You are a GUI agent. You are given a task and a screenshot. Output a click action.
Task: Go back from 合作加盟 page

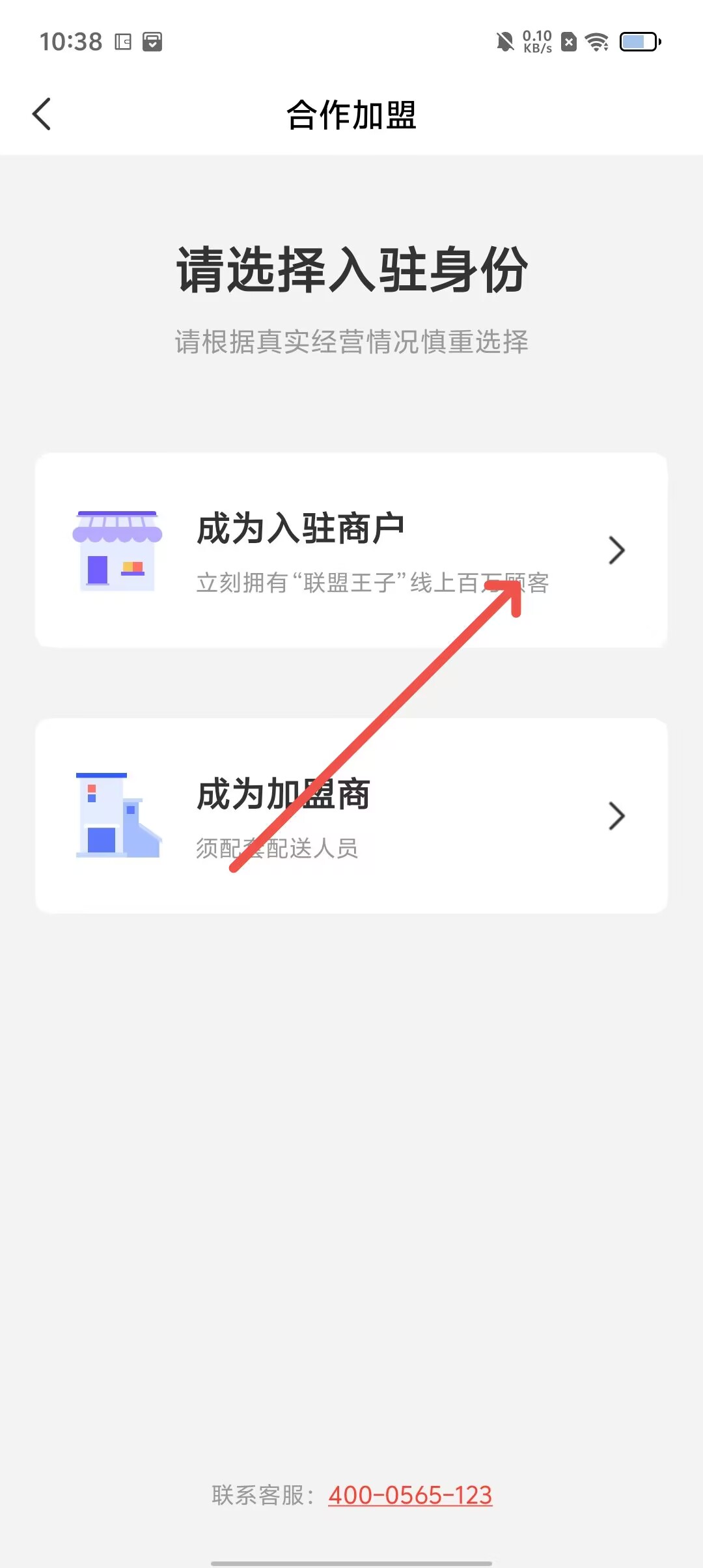pyautogui.click(x=42, y=114)
